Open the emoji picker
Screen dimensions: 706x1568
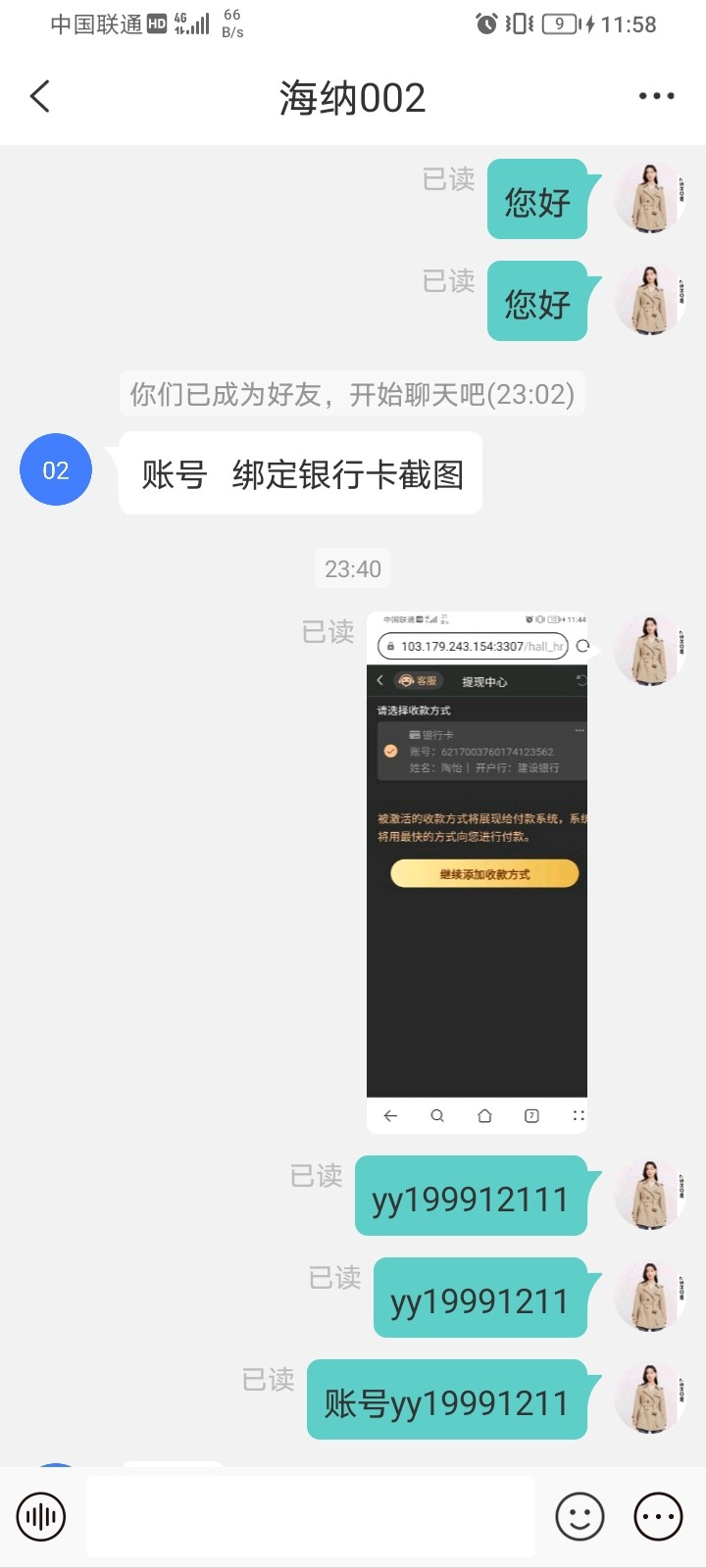(580, 1517)
